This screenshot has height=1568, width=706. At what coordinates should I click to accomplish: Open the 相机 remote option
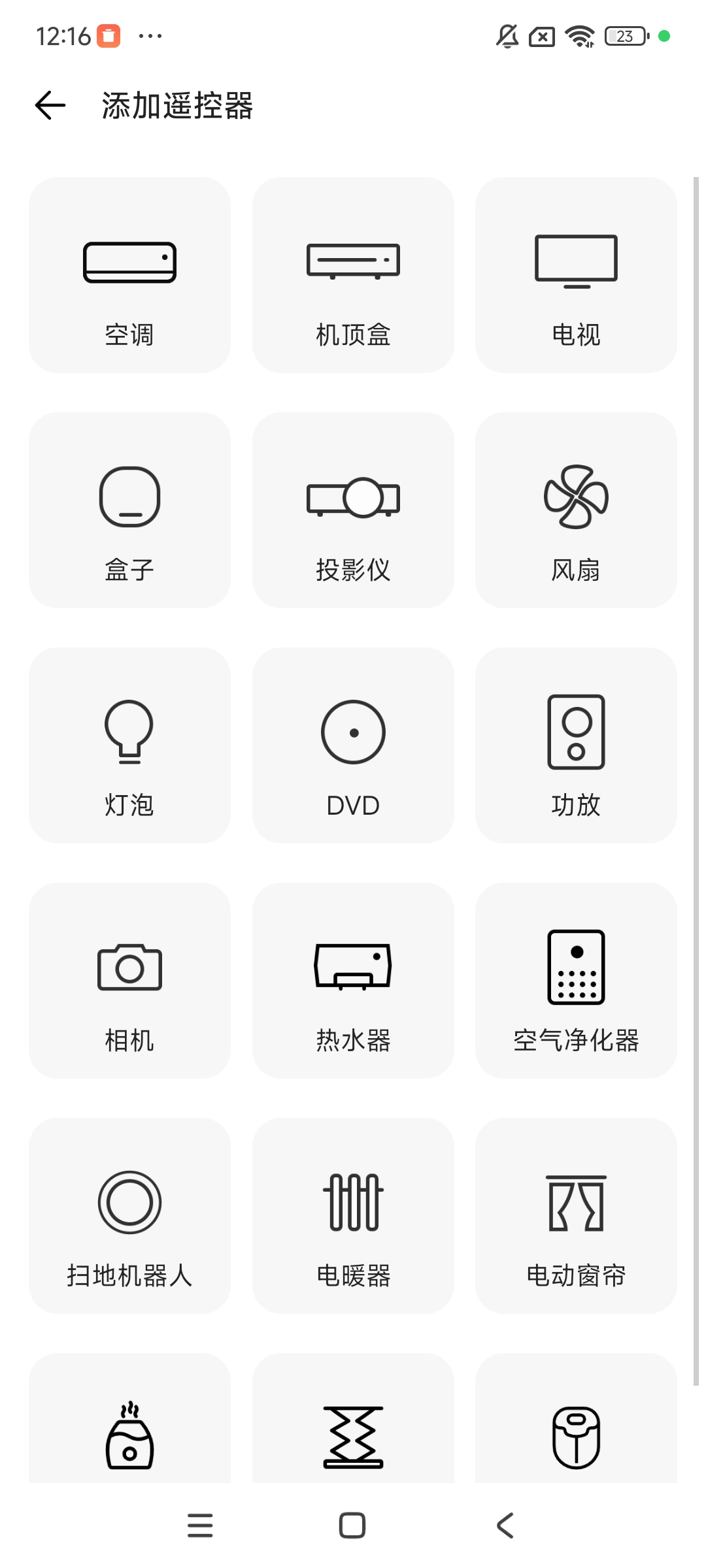pos(129,981)
